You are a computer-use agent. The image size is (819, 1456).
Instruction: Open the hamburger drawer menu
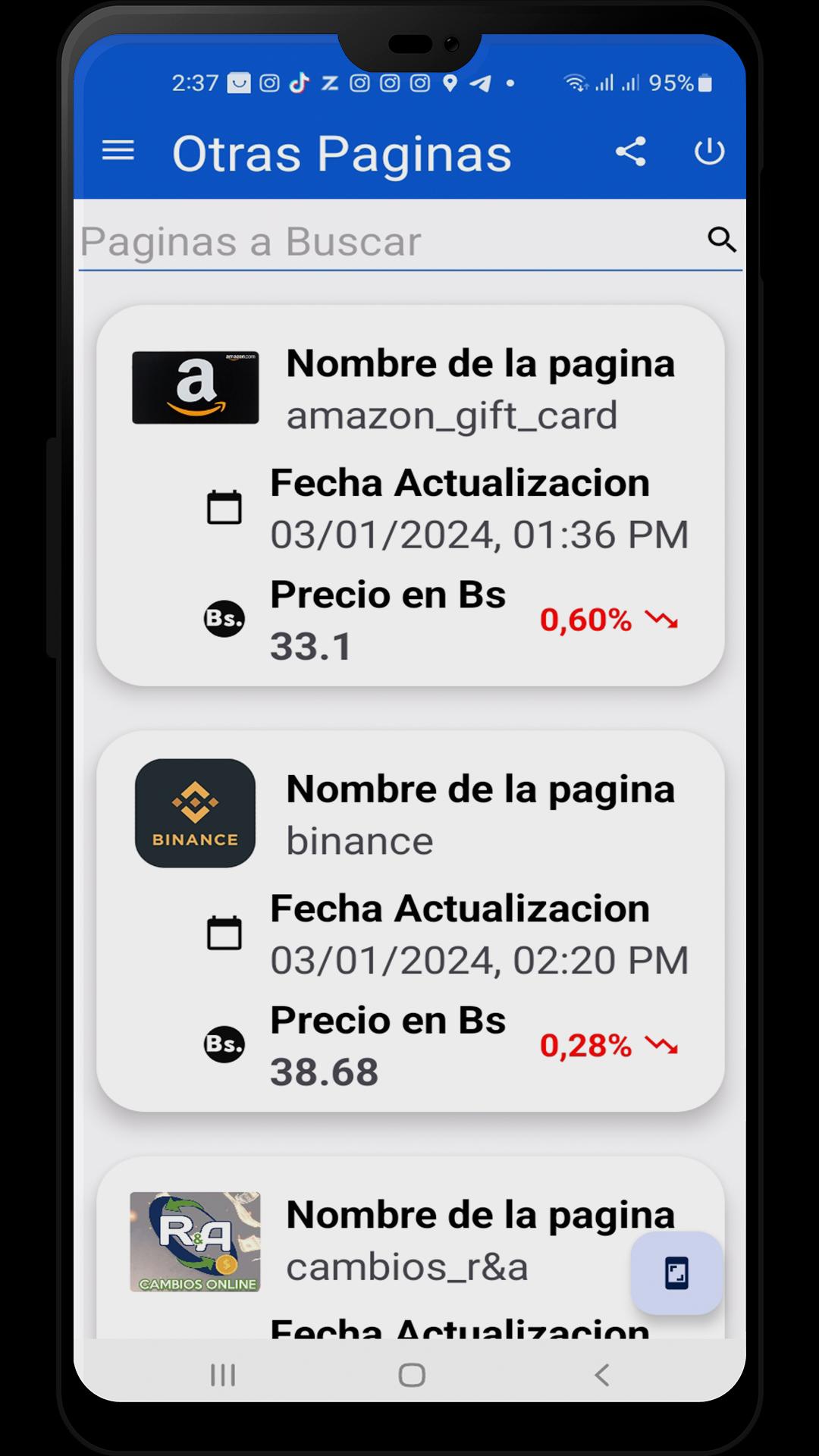tap(118, 151)
